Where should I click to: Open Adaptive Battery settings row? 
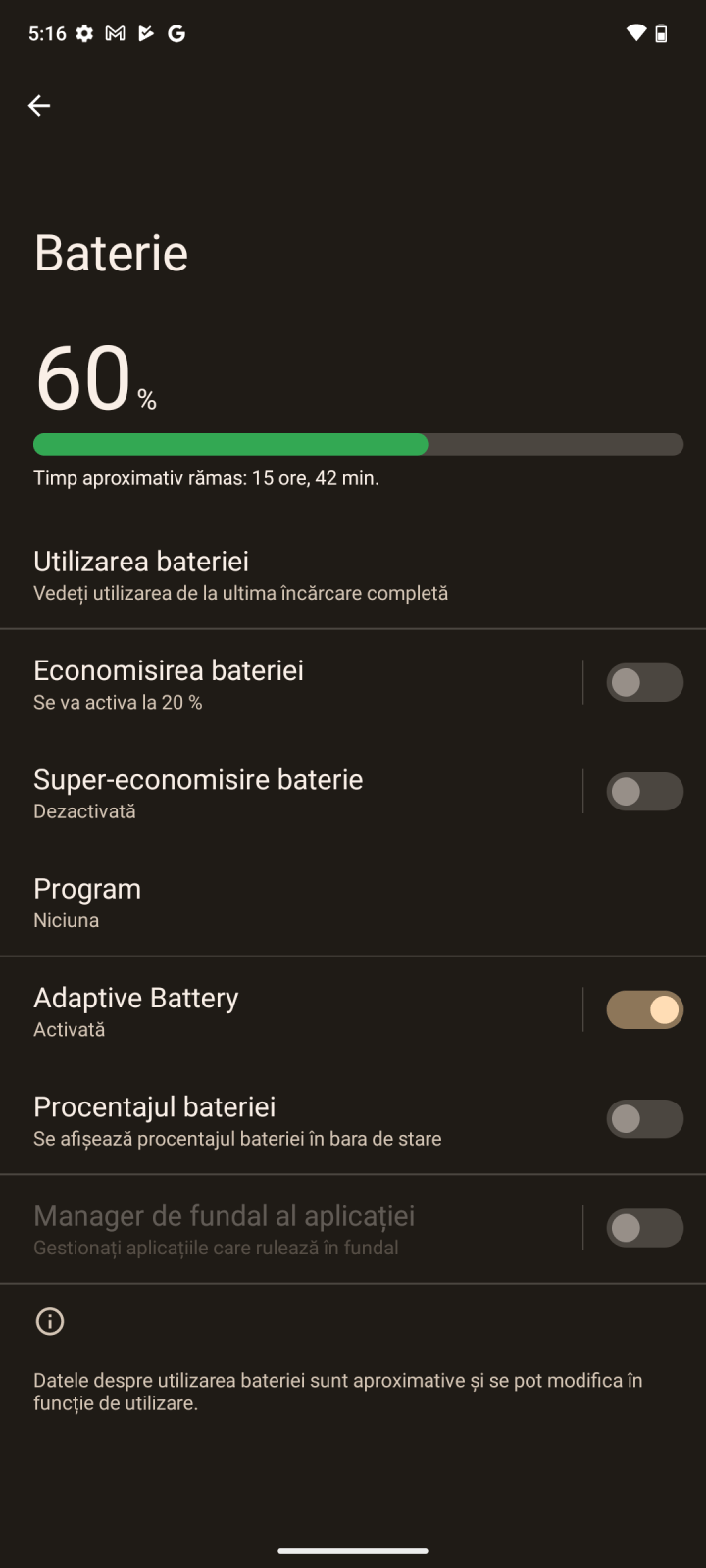(291, 1010)
